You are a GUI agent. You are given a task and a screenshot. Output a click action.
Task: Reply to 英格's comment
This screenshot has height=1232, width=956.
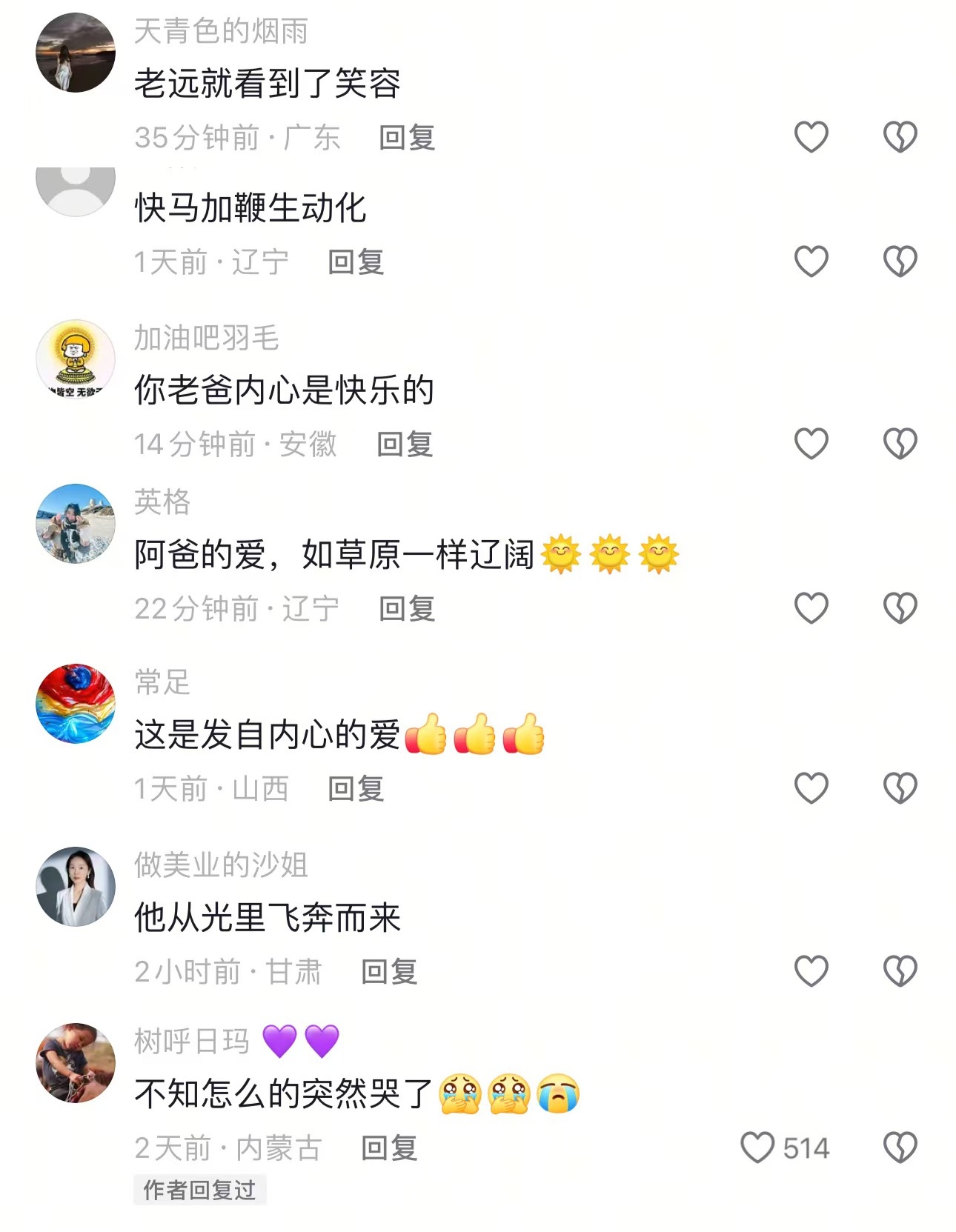click(406, 609)
